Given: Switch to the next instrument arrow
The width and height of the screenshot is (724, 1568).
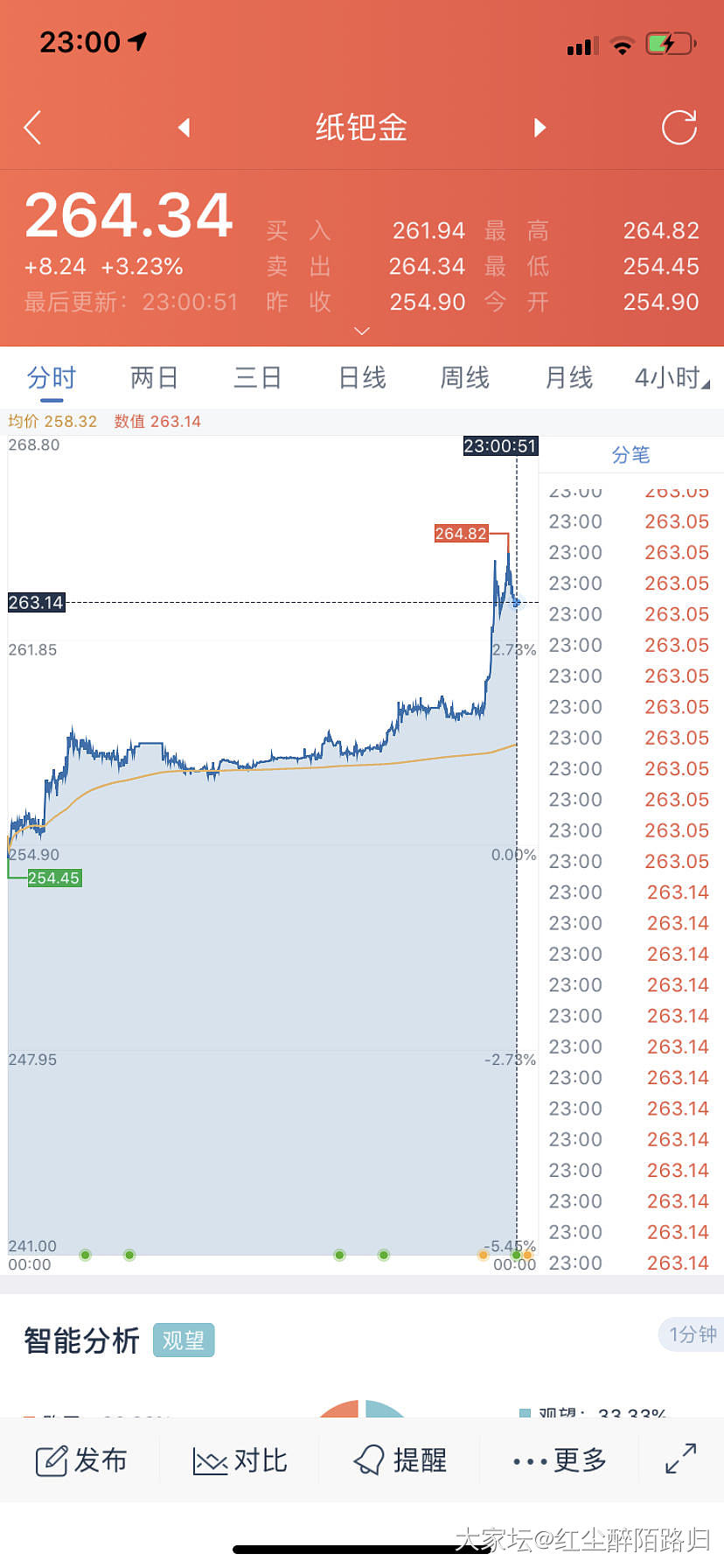Looking at the screenshot, I should (x=540, y=128).
